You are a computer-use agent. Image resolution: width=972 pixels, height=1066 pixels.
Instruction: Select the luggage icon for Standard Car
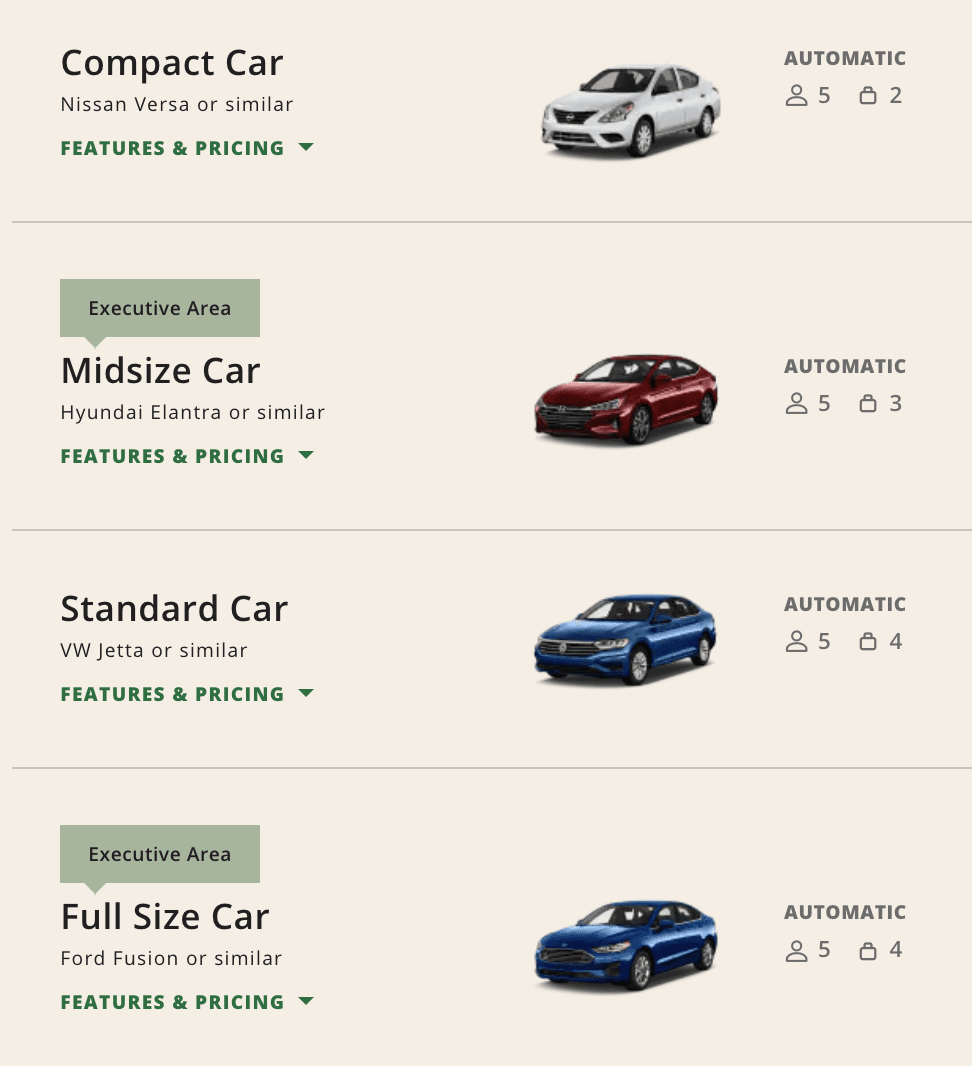tap(866, 640)
